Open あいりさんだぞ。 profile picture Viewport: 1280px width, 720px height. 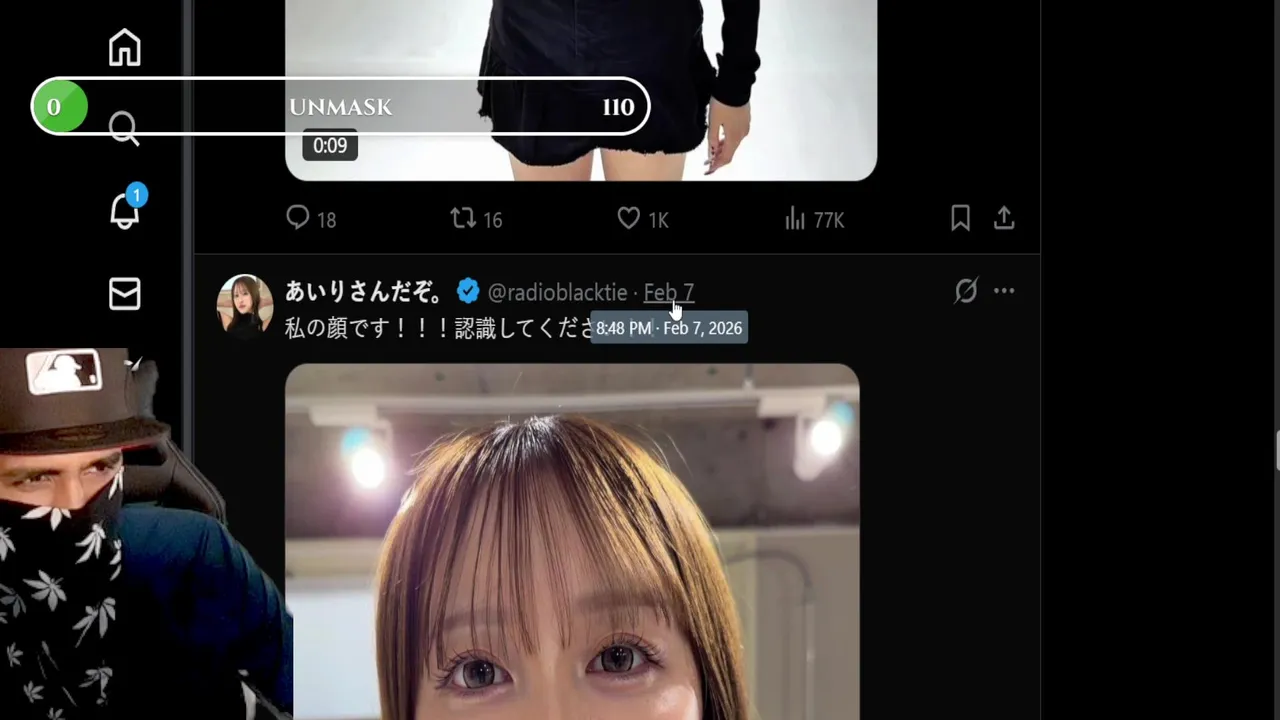[245, 303]
